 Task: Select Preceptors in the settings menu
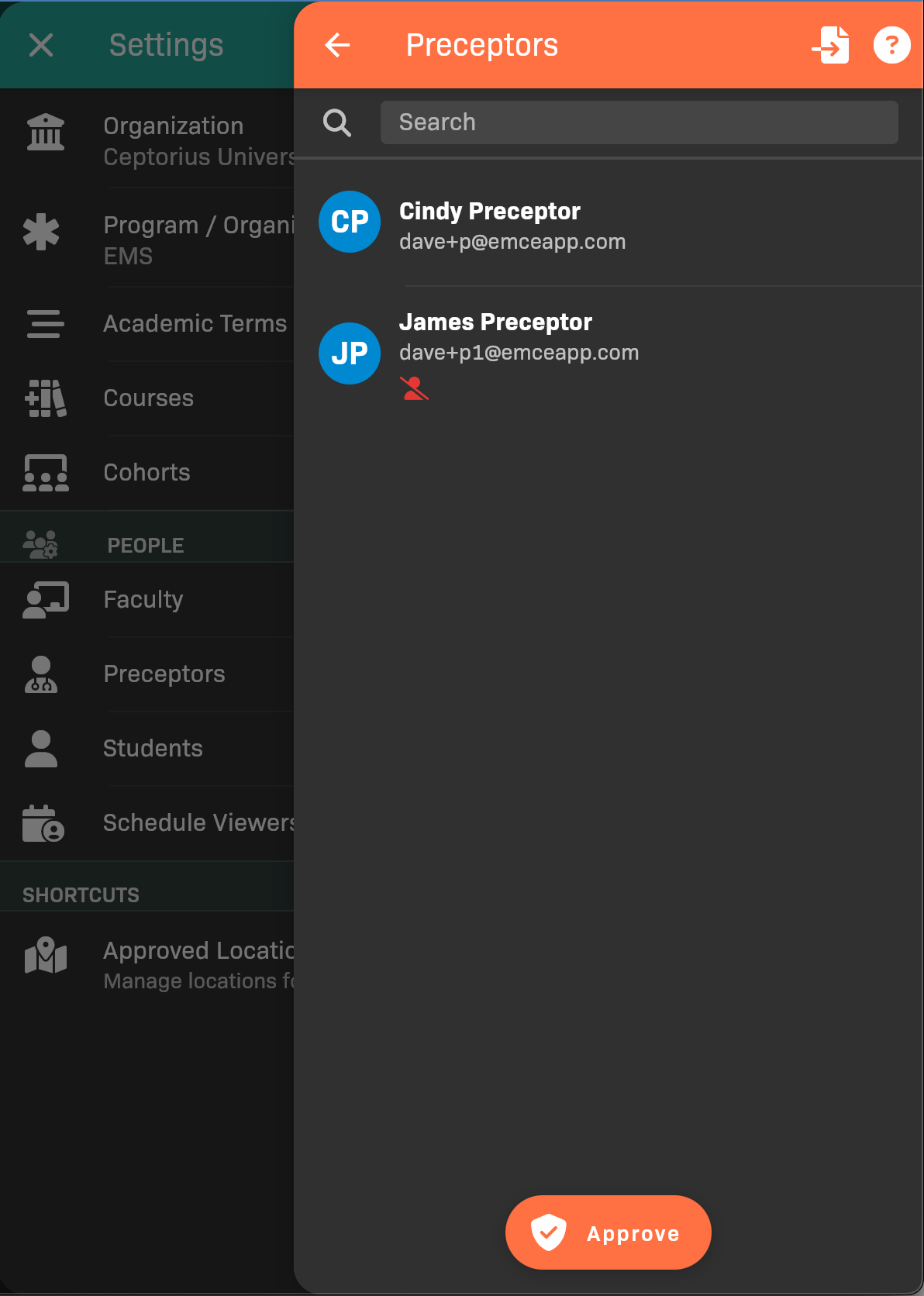(x=164, y=674)
